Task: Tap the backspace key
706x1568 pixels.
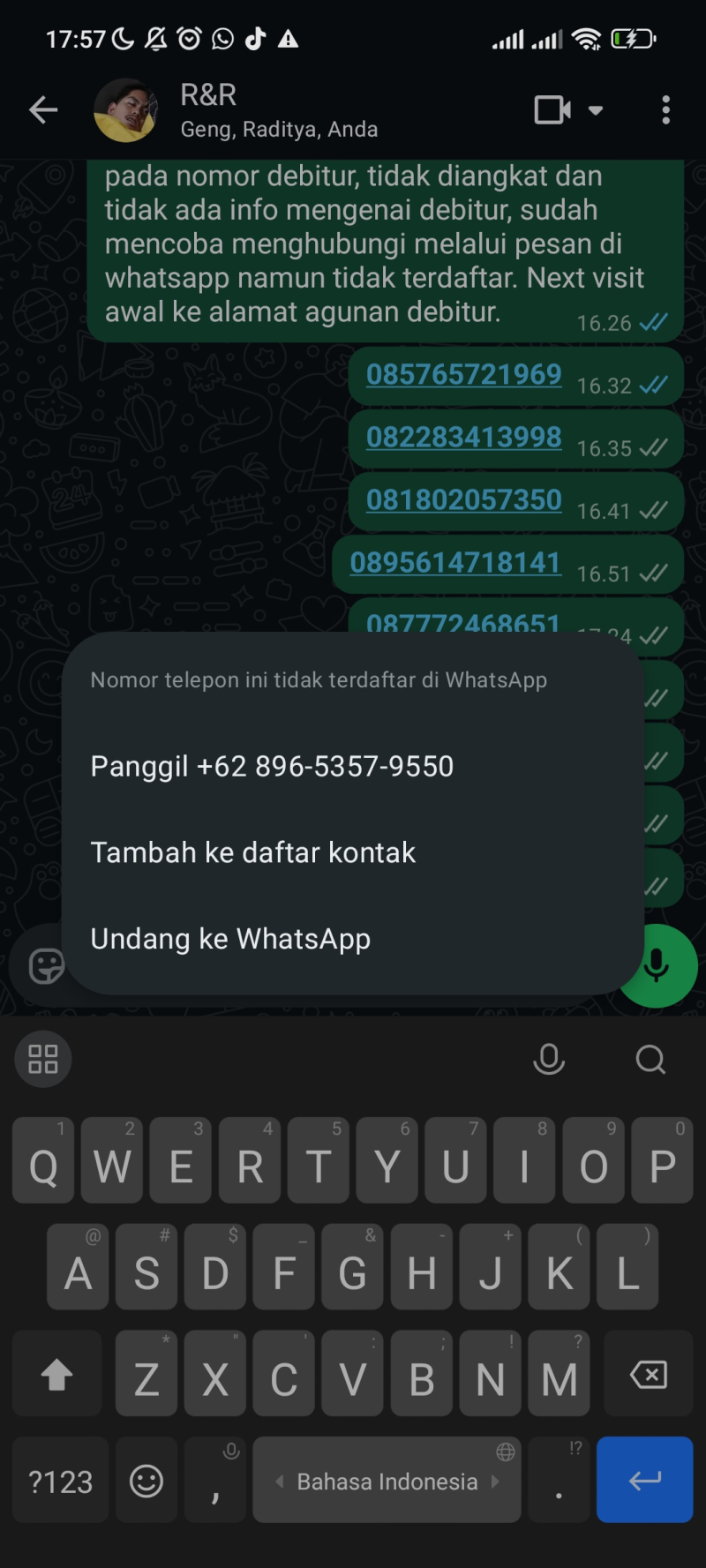Action: (649, 1375)
